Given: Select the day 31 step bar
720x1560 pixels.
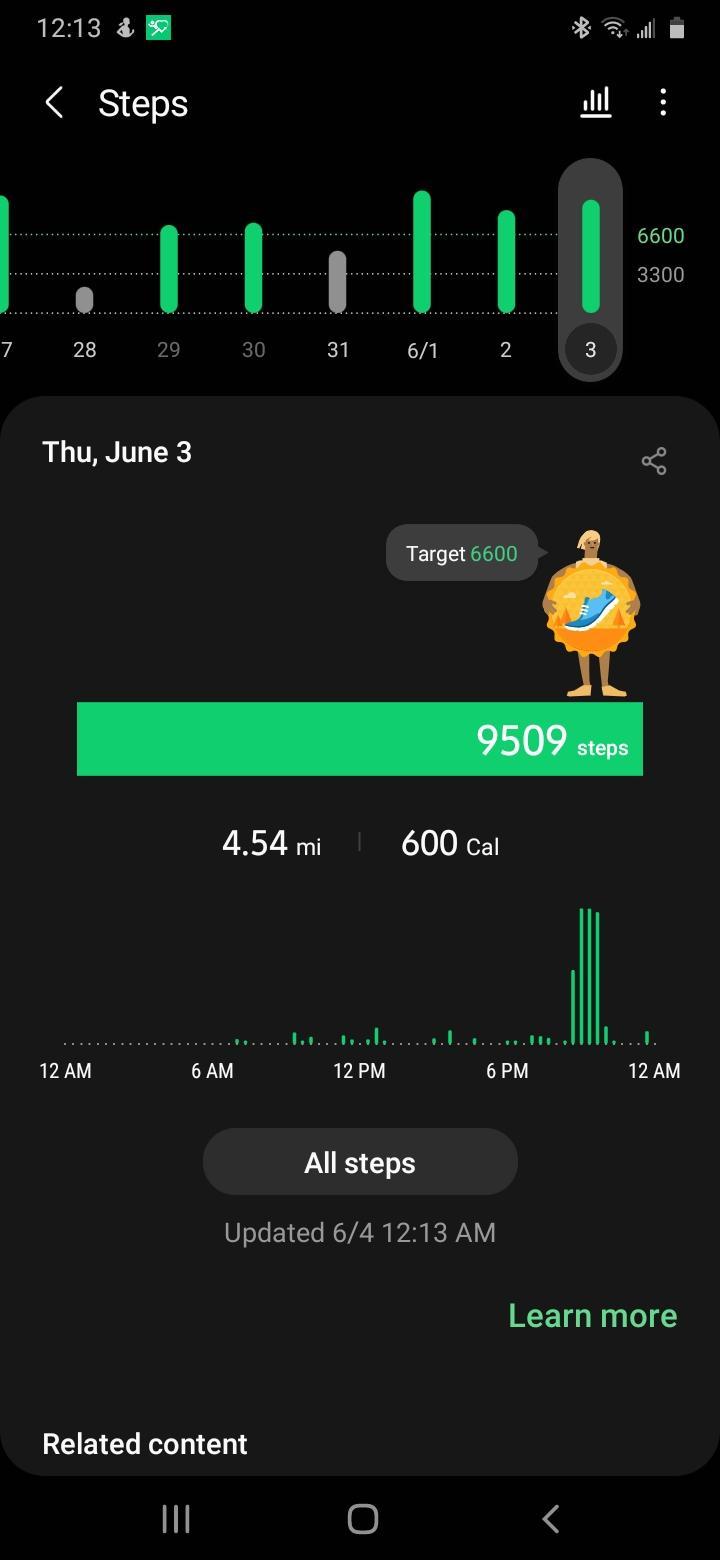Looking at the screenshot, I should [x=338, y=283].
